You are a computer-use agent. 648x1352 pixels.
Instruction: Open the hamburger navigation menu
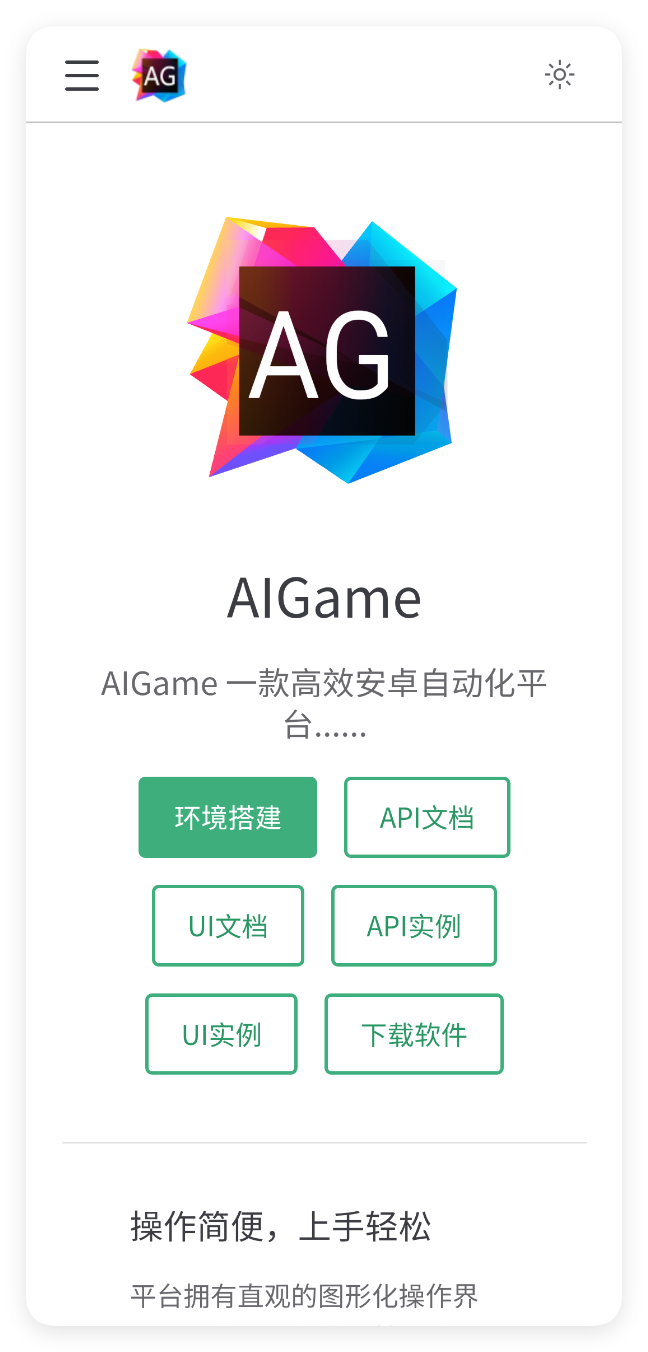82,75
